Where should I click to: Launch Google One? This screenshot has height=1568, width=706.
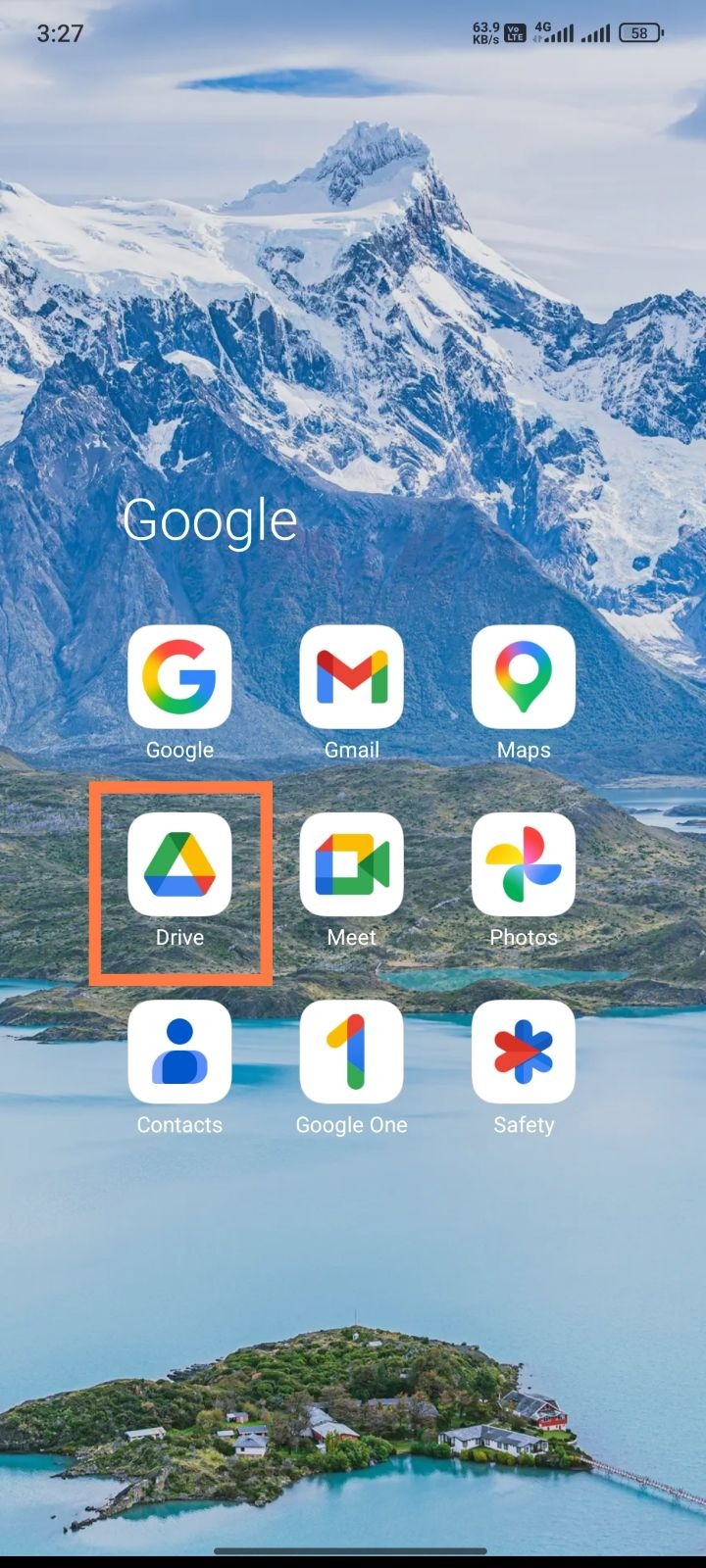(351, 1052)
